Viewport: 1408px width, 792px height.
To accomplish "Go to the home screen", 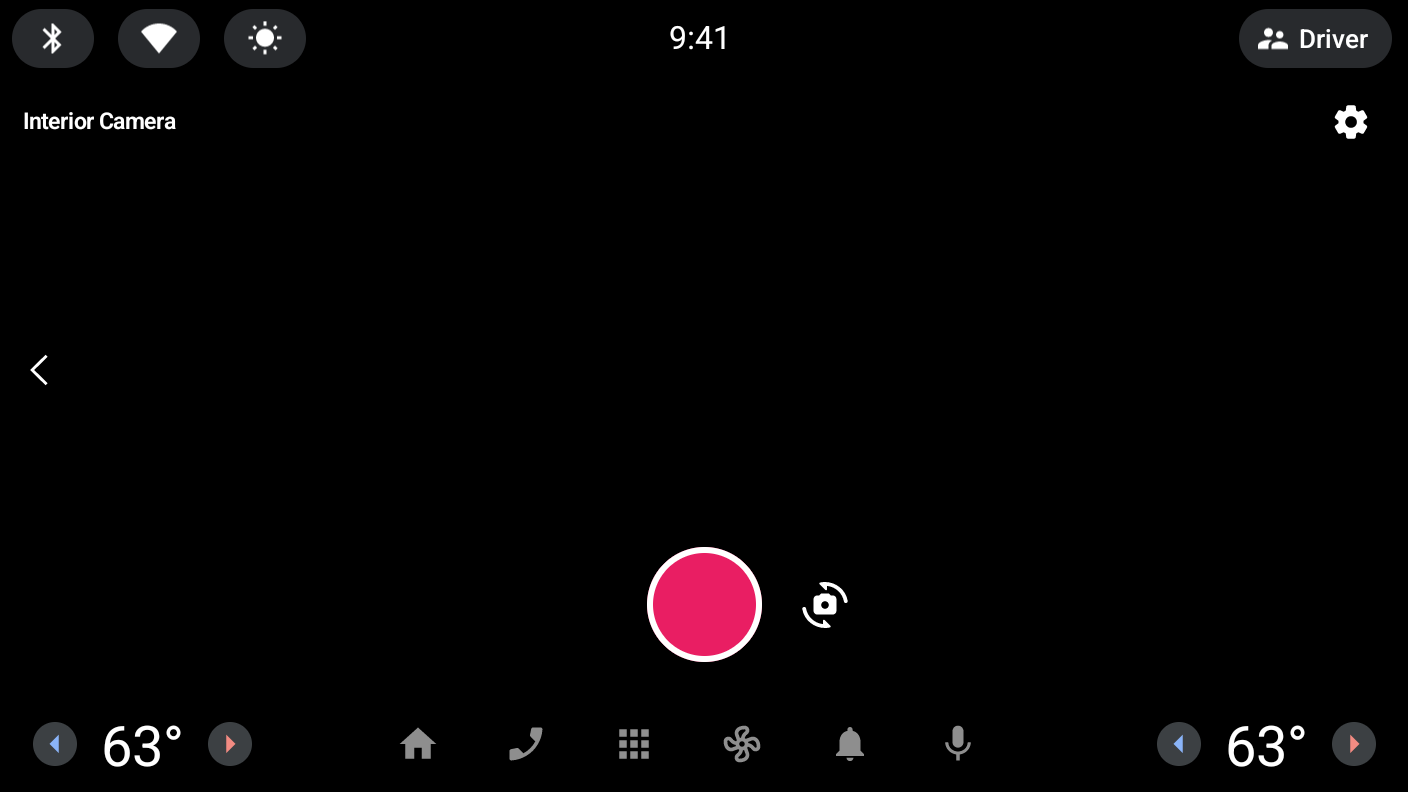I will (418, 744).
